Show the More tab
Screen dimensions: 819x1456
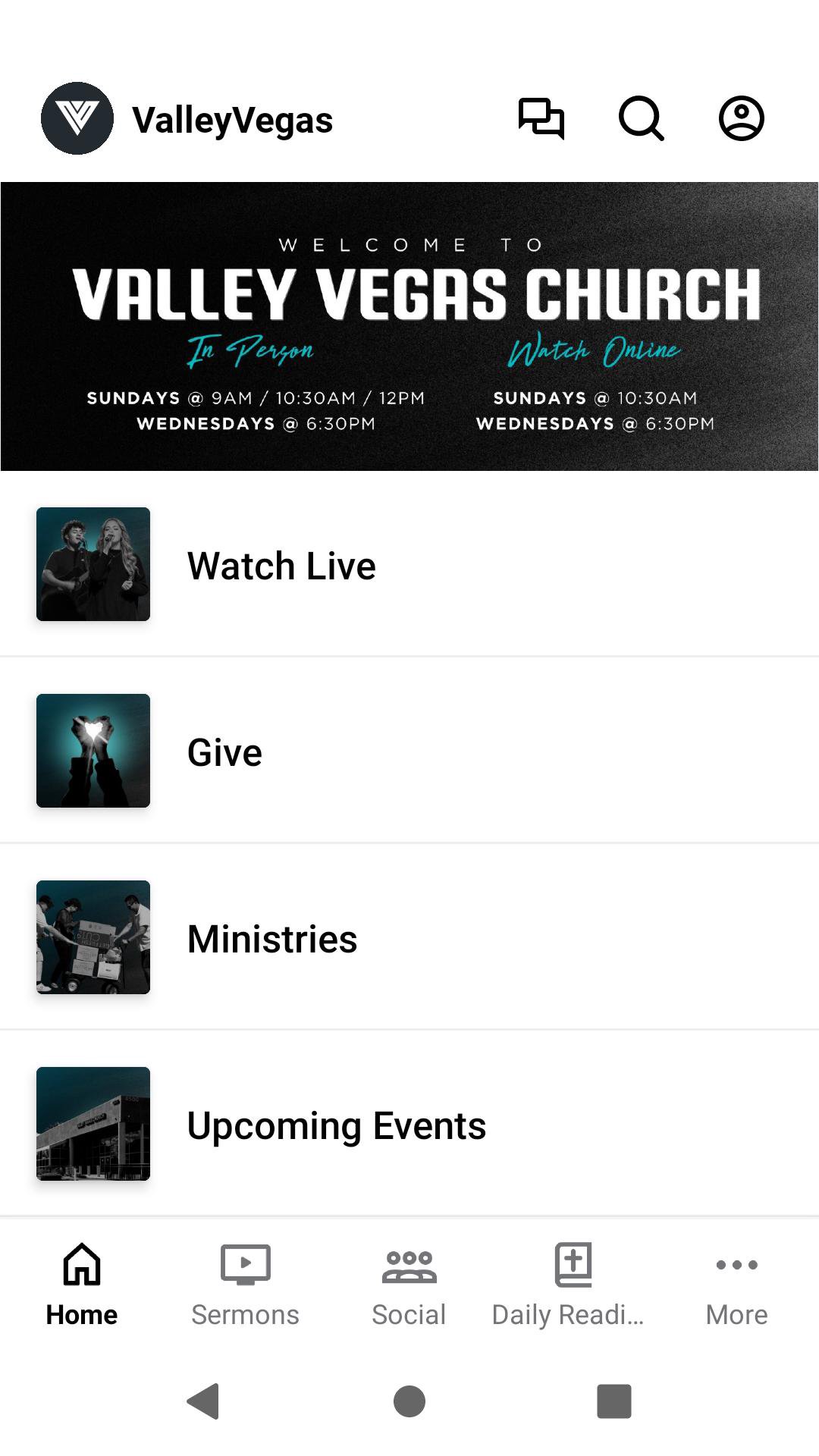(x=736, y=1285)
